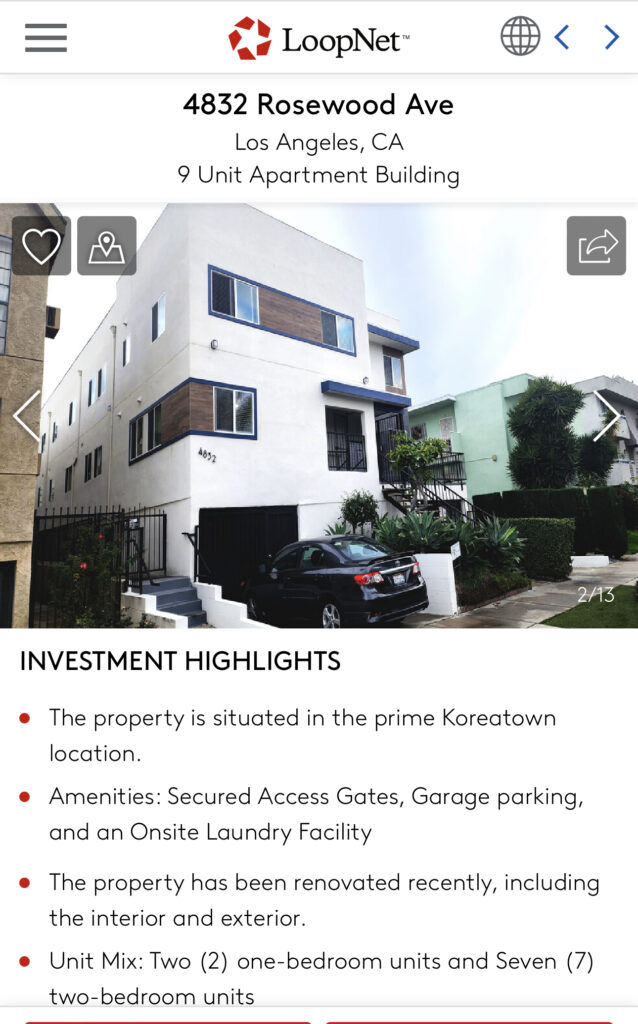The image size is (638, 1024).
Task: Open the map view icon
Action: pyautogui.click(x=106, y=246)
